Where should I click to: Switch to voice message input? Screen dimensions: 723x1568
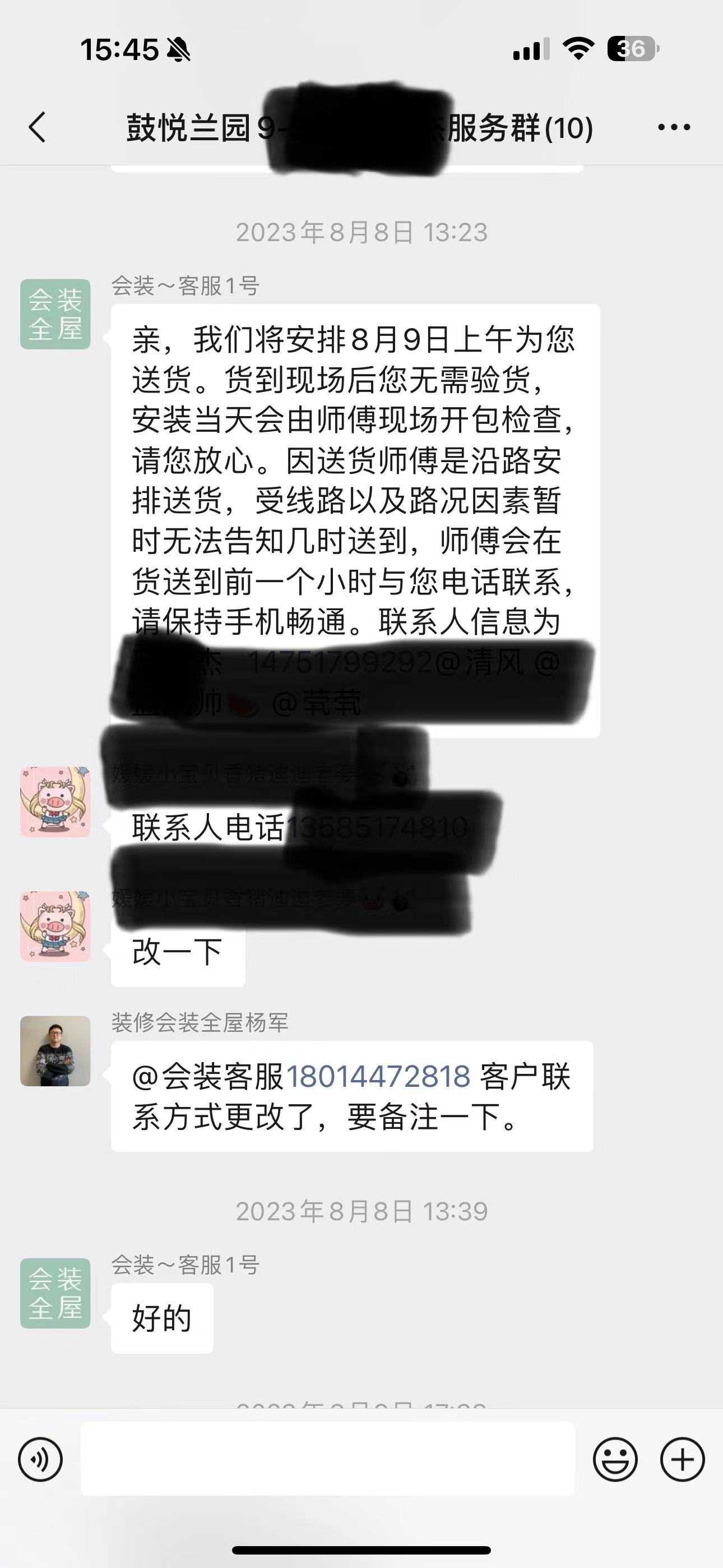[x=40, y=1459]
